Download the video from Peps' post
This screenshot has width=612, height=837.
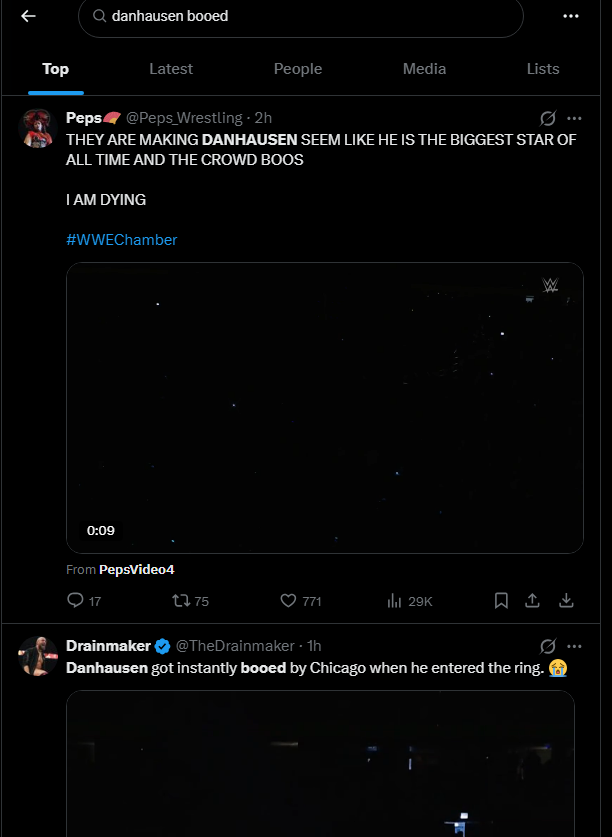pyautogui.click(x=565, y=601)
